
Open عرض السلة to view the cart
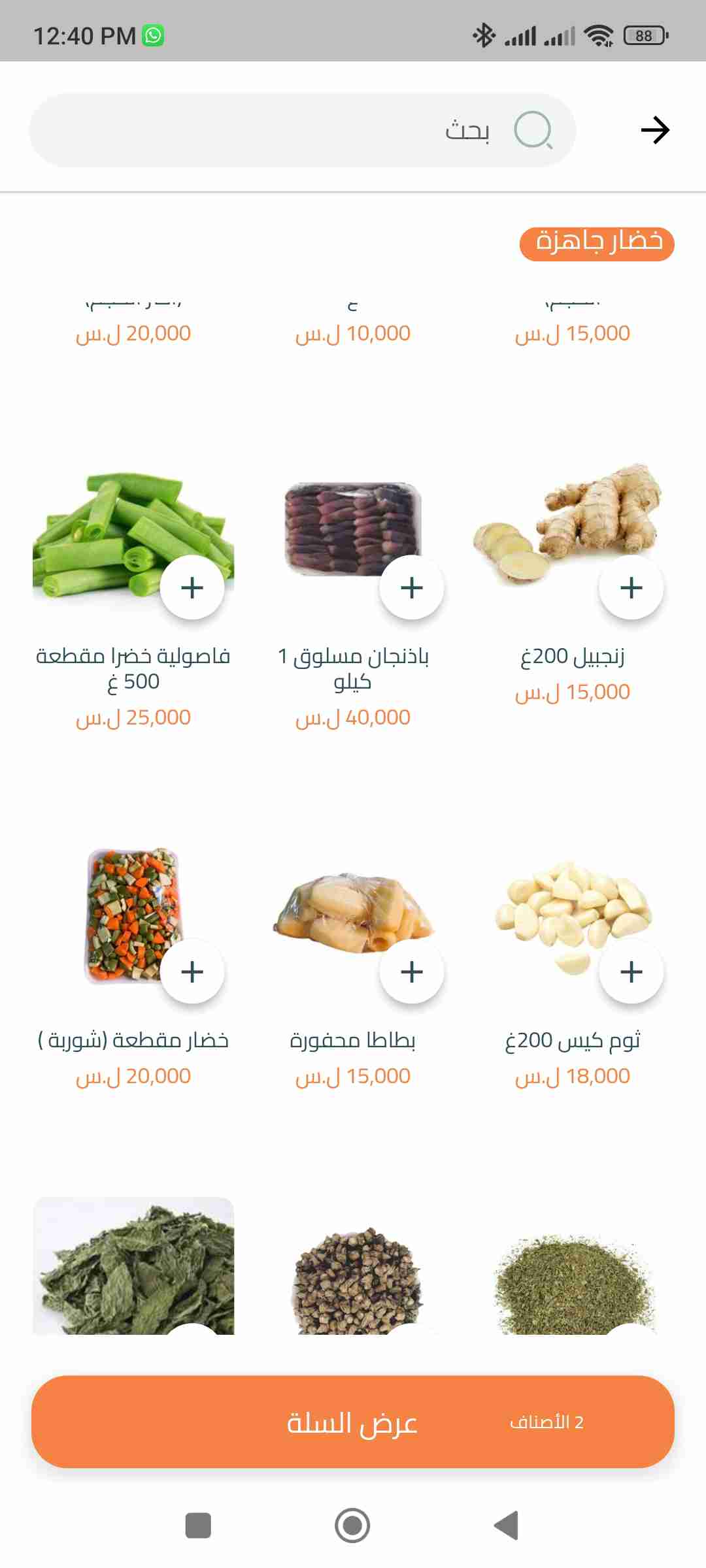353,1422
